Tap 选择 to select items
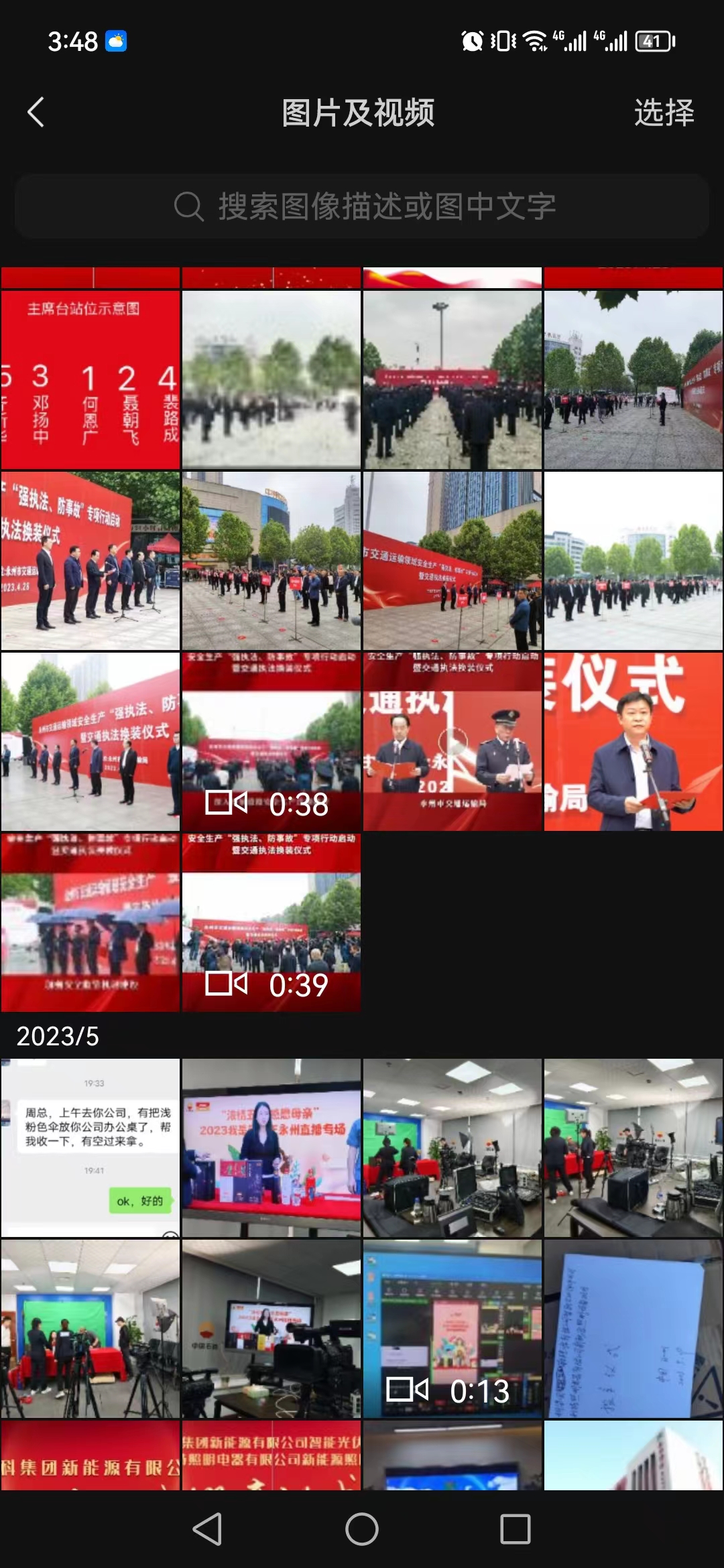 coord(664,112)
